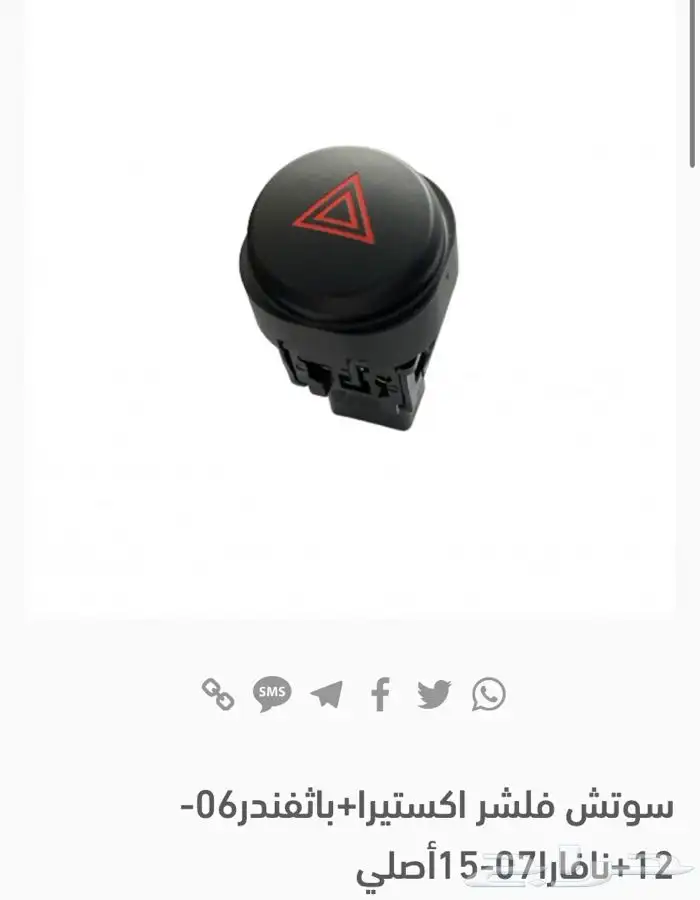Share this listing on Facebook

tap(380, 693)
